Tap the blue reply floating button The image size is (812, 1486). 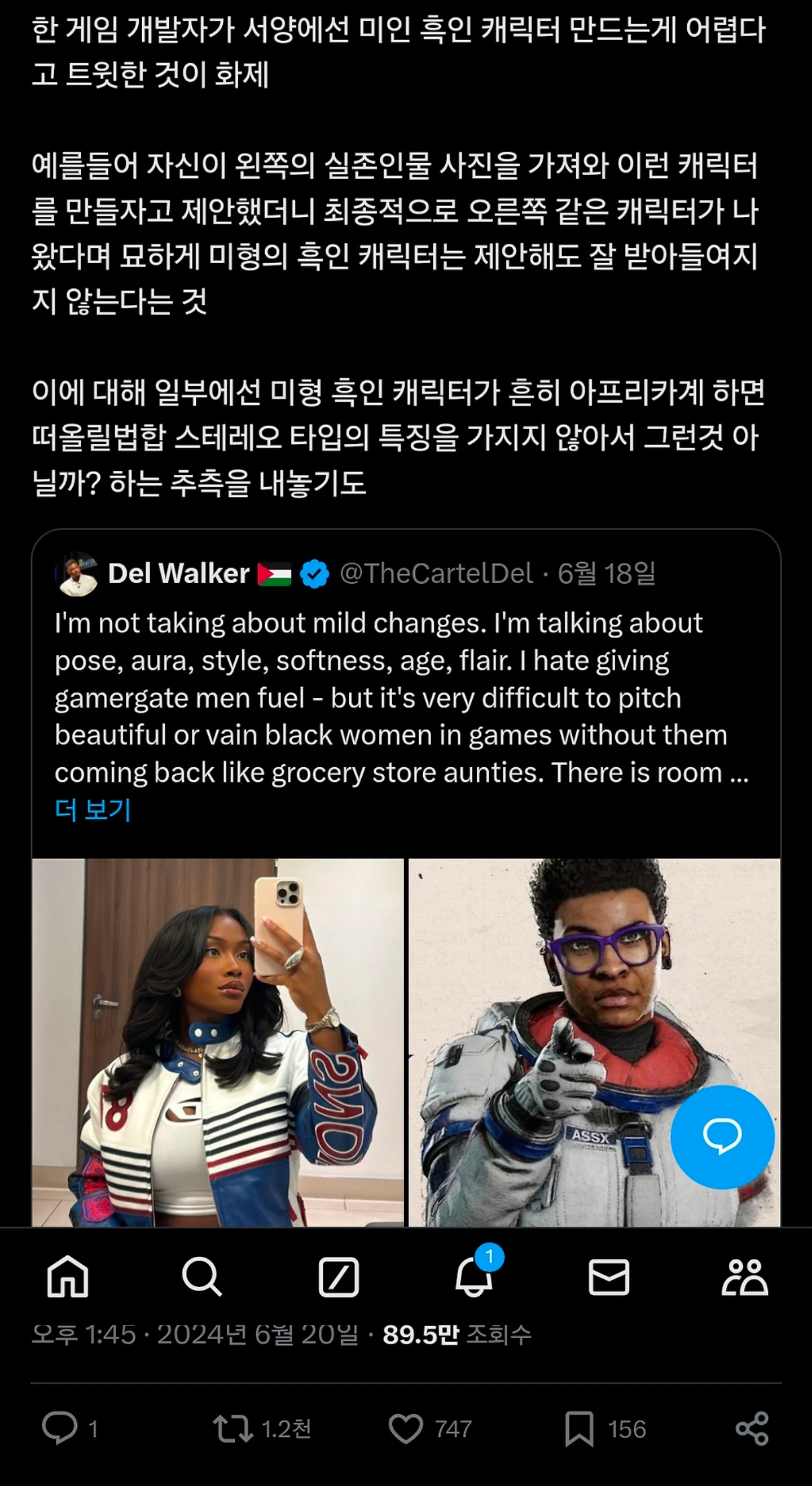(722, 1136)
